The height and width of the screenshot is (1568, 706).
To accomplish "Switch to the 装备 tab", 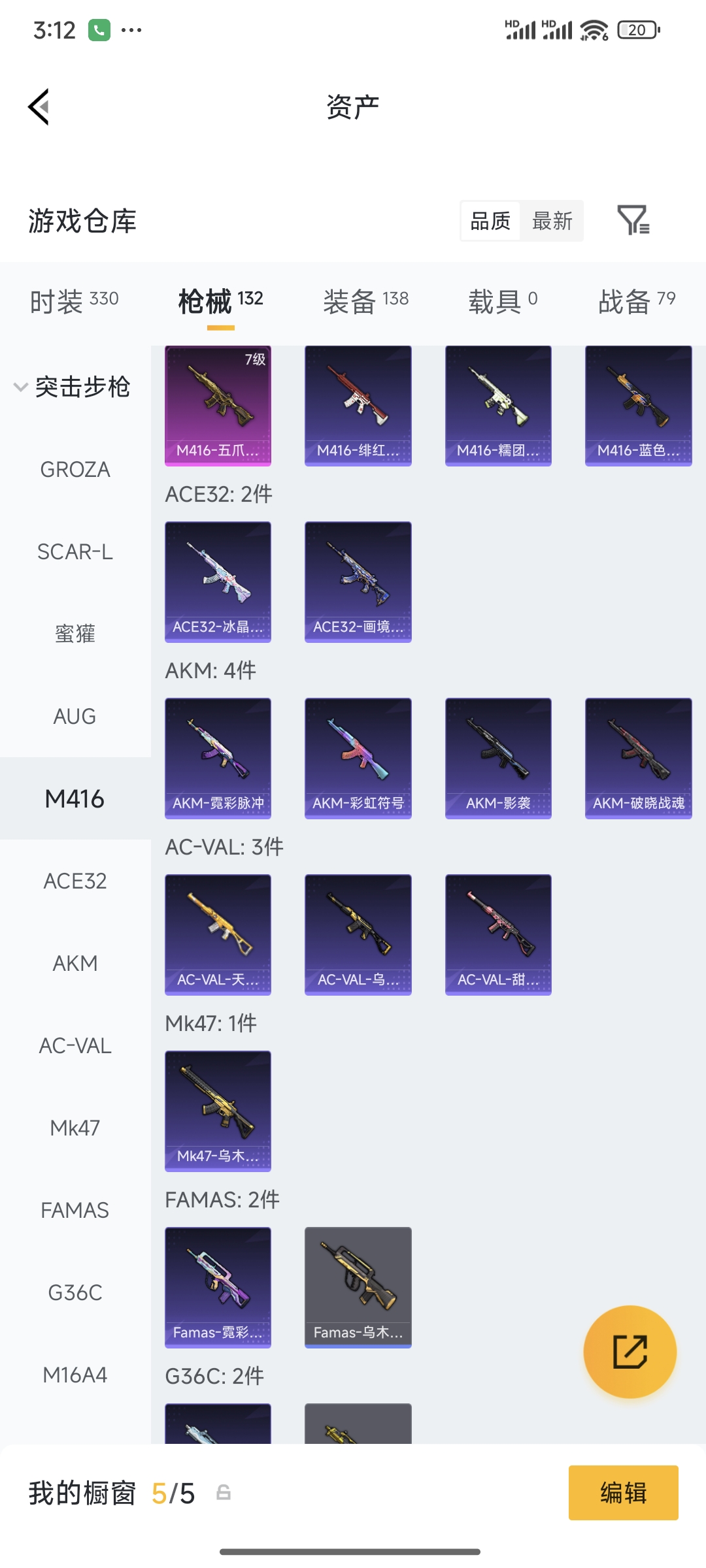I will (365, 301).
